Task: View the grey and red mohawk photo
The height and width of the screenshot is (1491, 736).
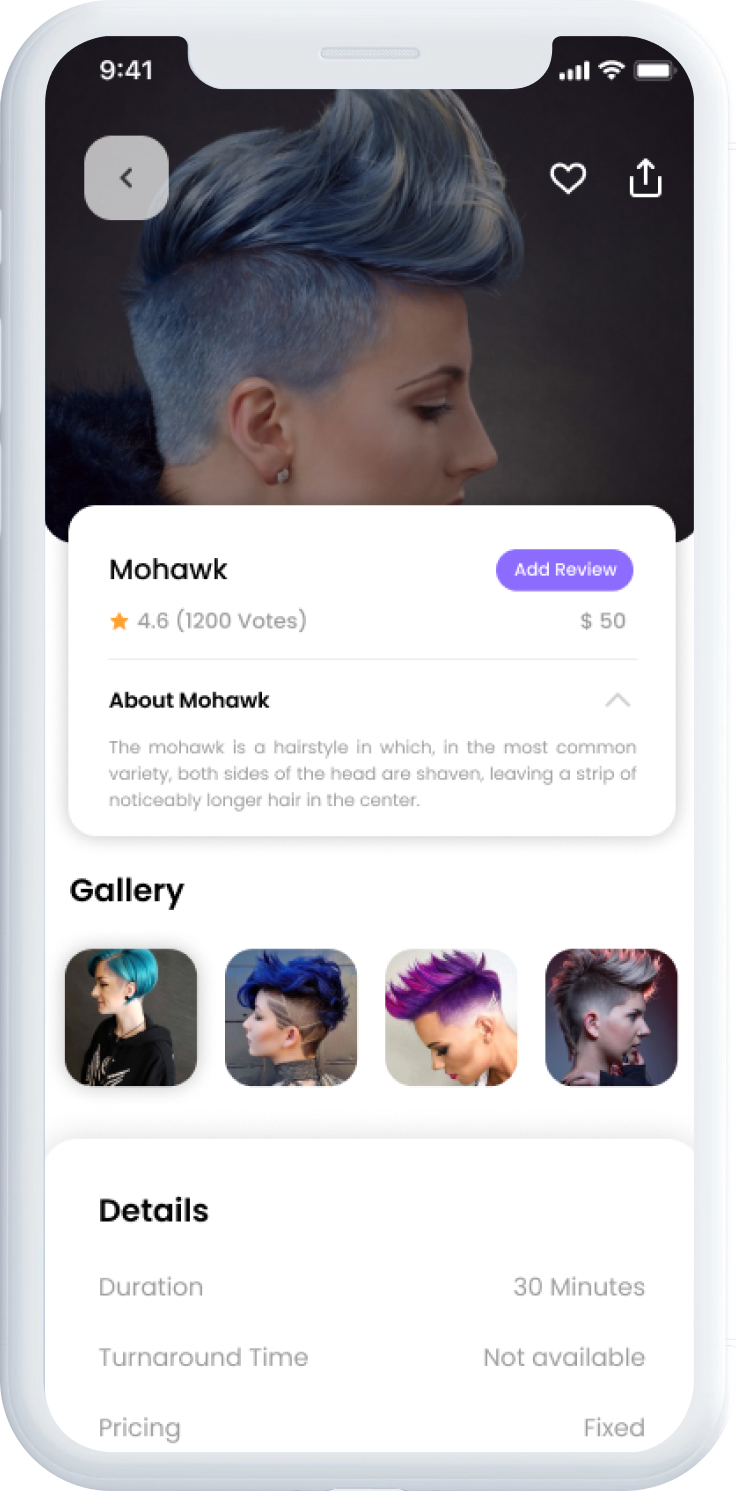Action: 611,1017
